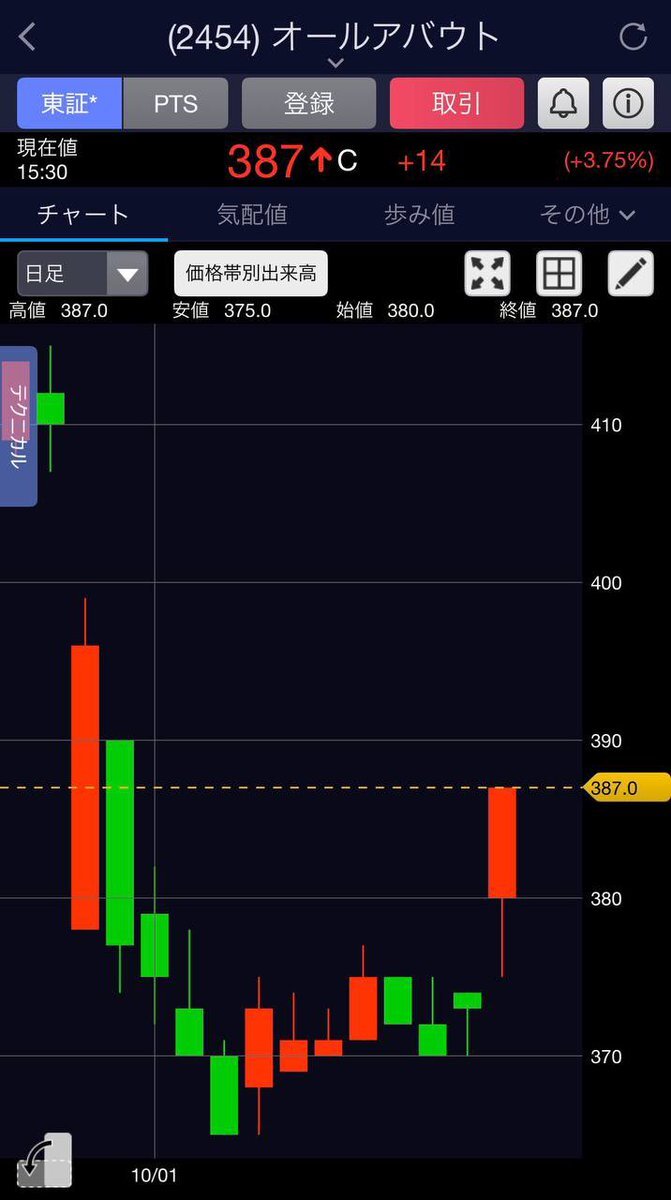The height and width of the screenshot is (1200, 671).
Task: Open the price alert bell
Action: point(563,103)
